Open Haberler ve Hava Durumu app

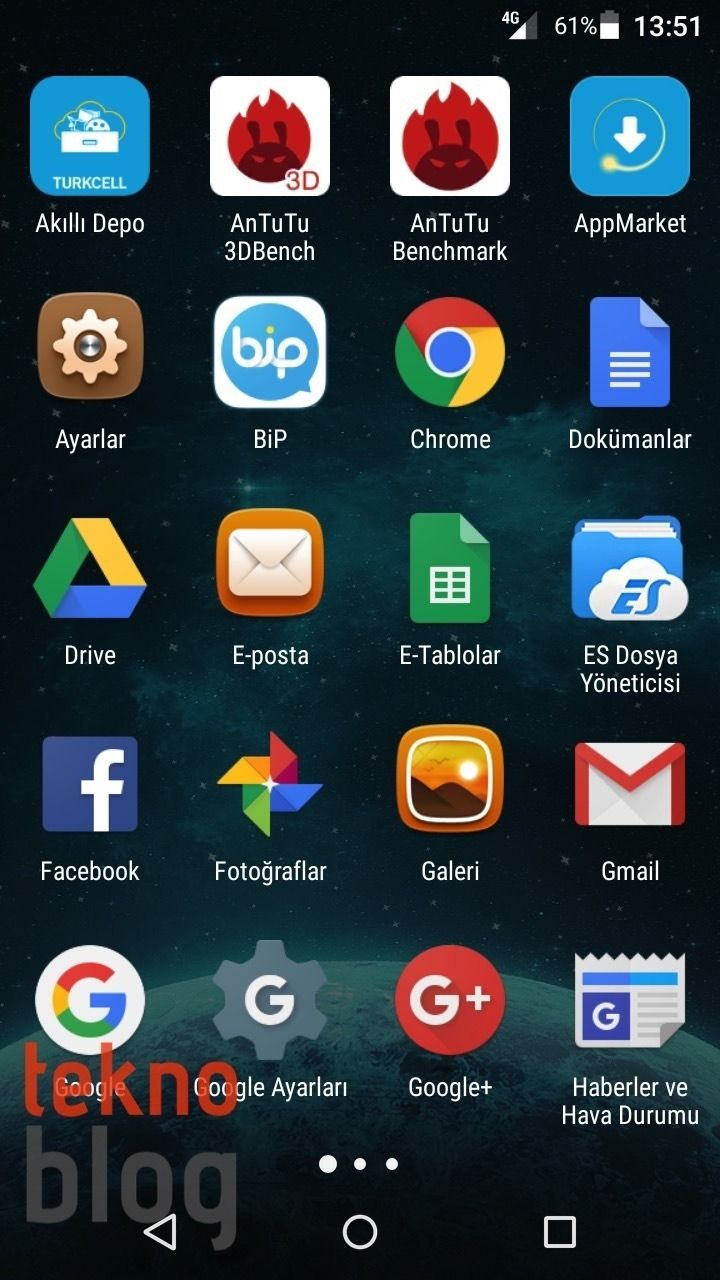click(630, 999)
